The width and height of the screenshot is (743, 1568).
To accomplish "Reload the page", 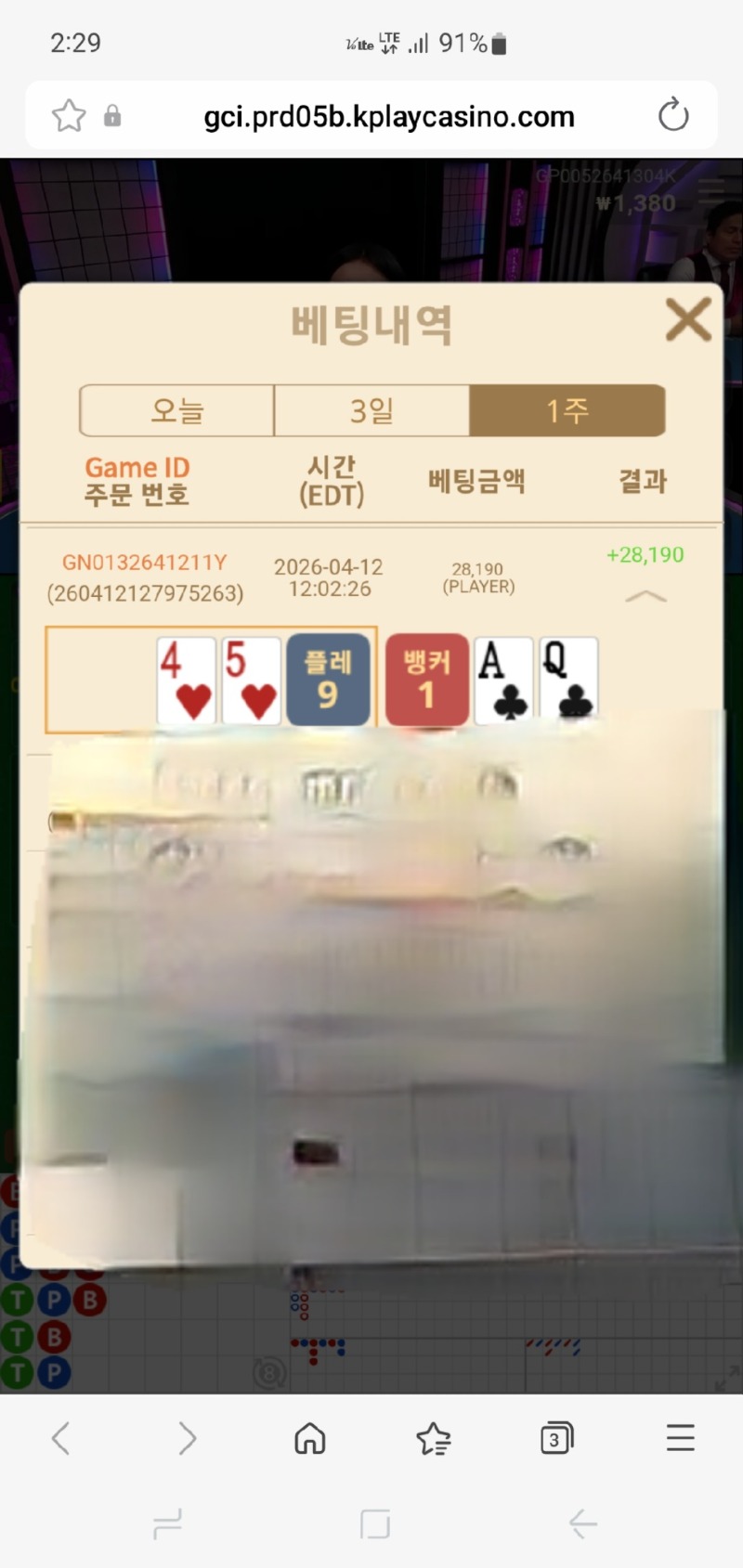I will pos(672,116).
